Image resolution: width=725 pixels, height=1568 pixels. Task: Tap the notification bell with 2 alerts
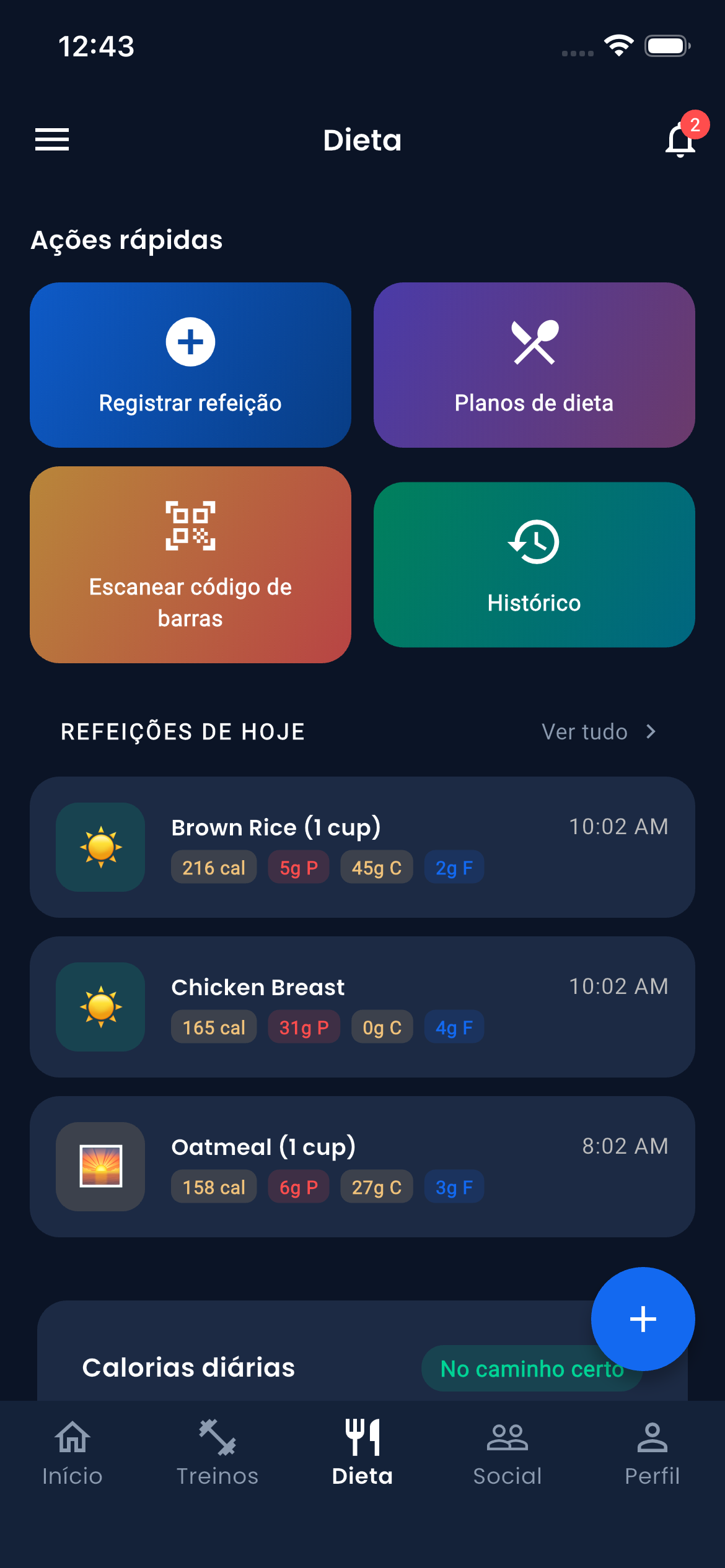pyautogui.click(x=679, y=140)
